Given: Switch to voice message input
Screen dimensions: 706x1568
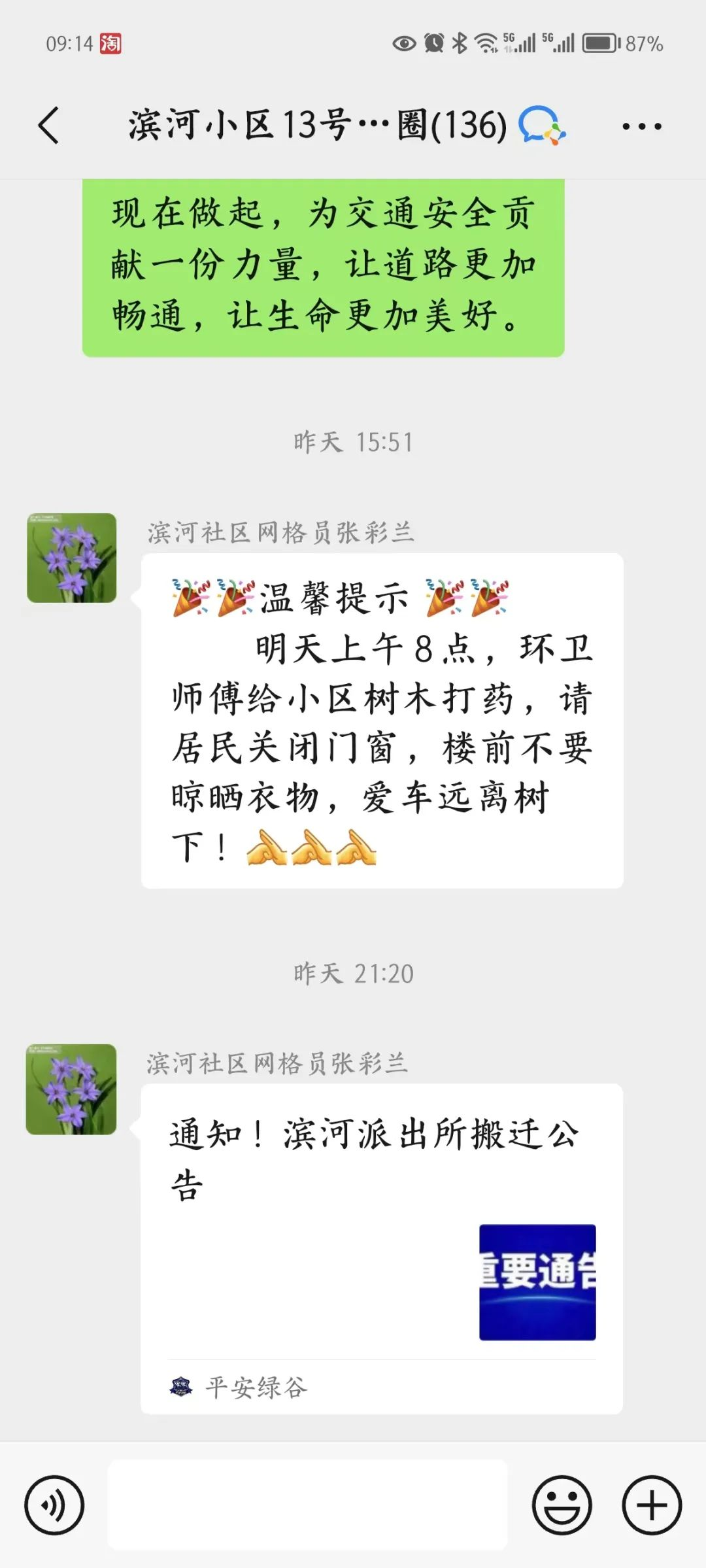Looking at the screenshot, I should coord(54,1505).
